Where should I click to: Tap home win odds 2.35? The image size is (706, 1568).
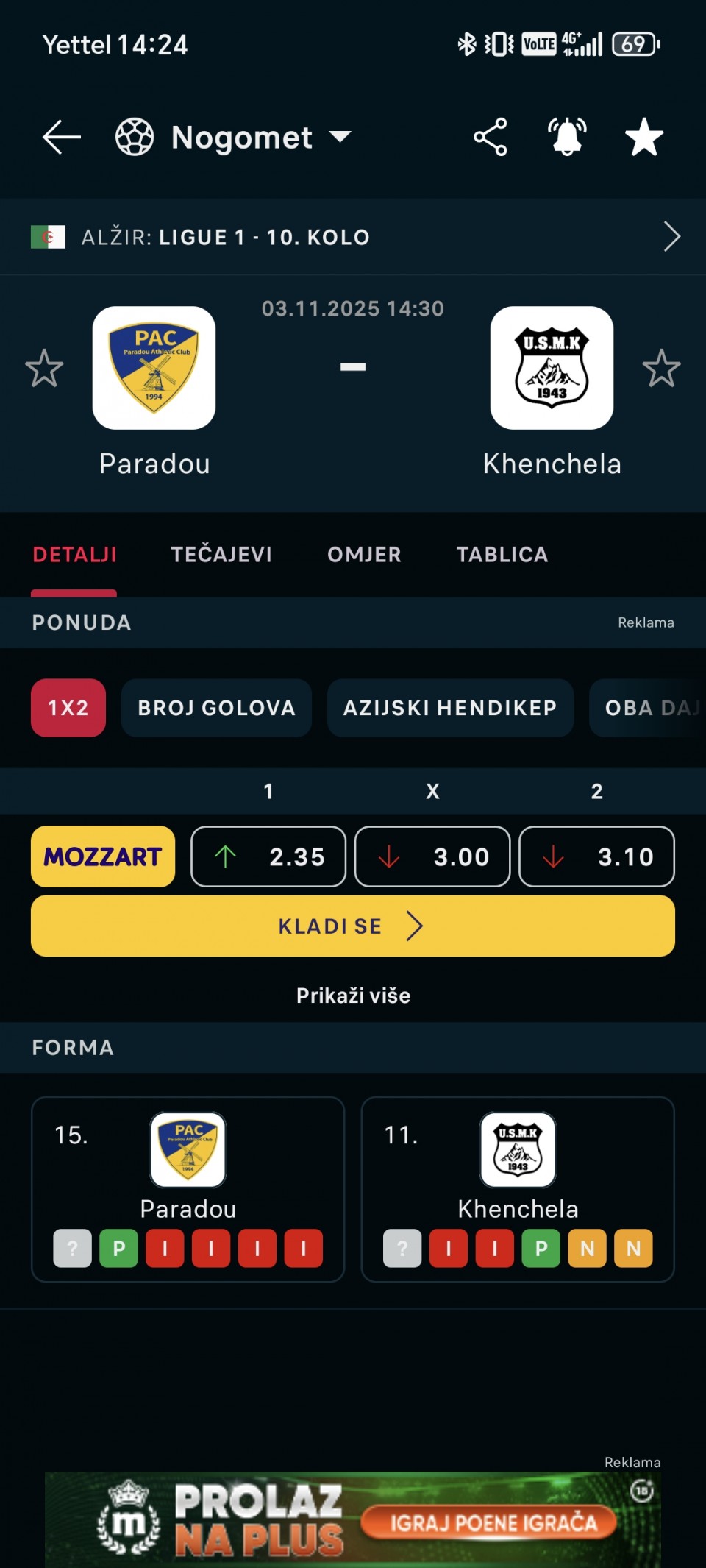[x=268, y=856]
